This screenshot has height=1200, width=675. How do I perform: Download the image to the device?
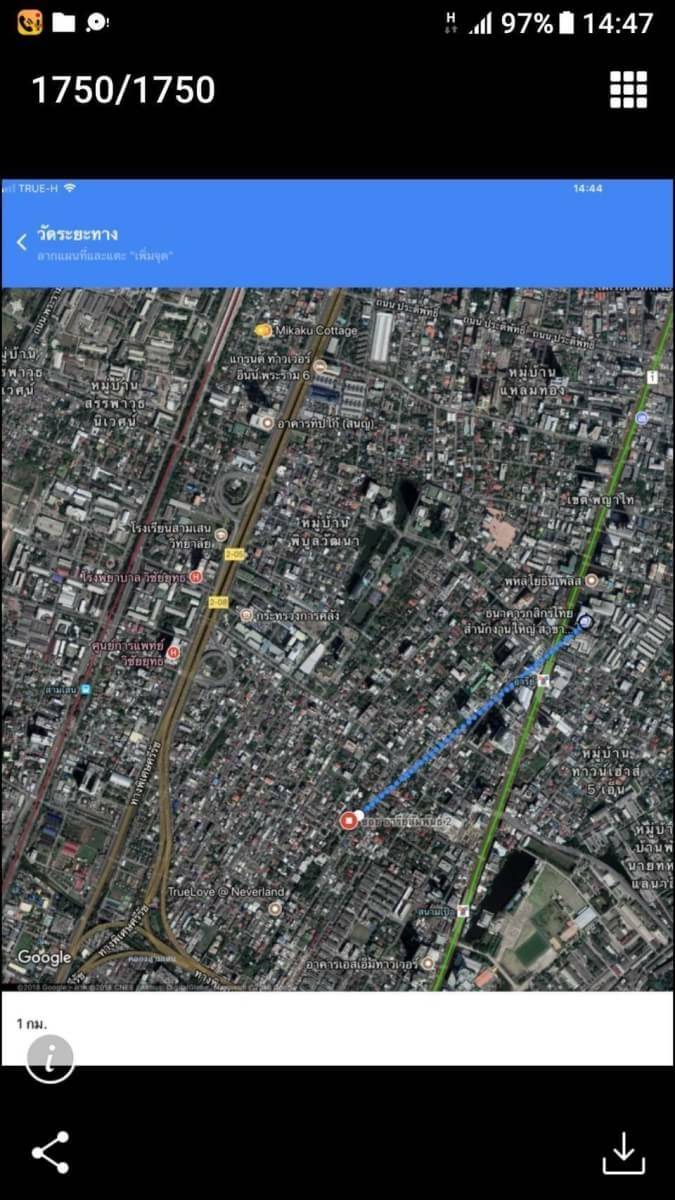click(x=624, y=1154)
